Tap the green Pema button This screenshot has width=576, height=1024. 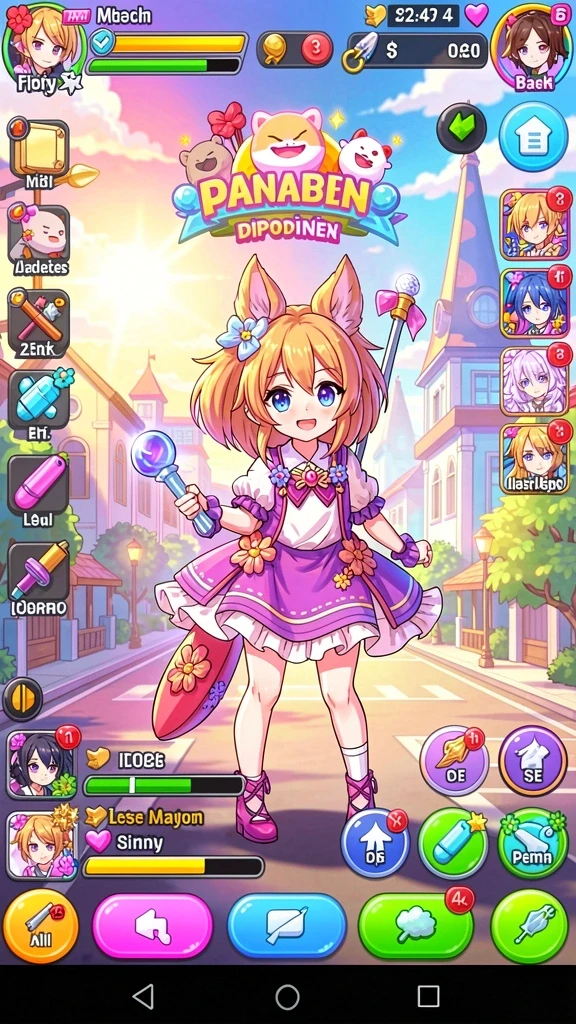pos(532,842)
